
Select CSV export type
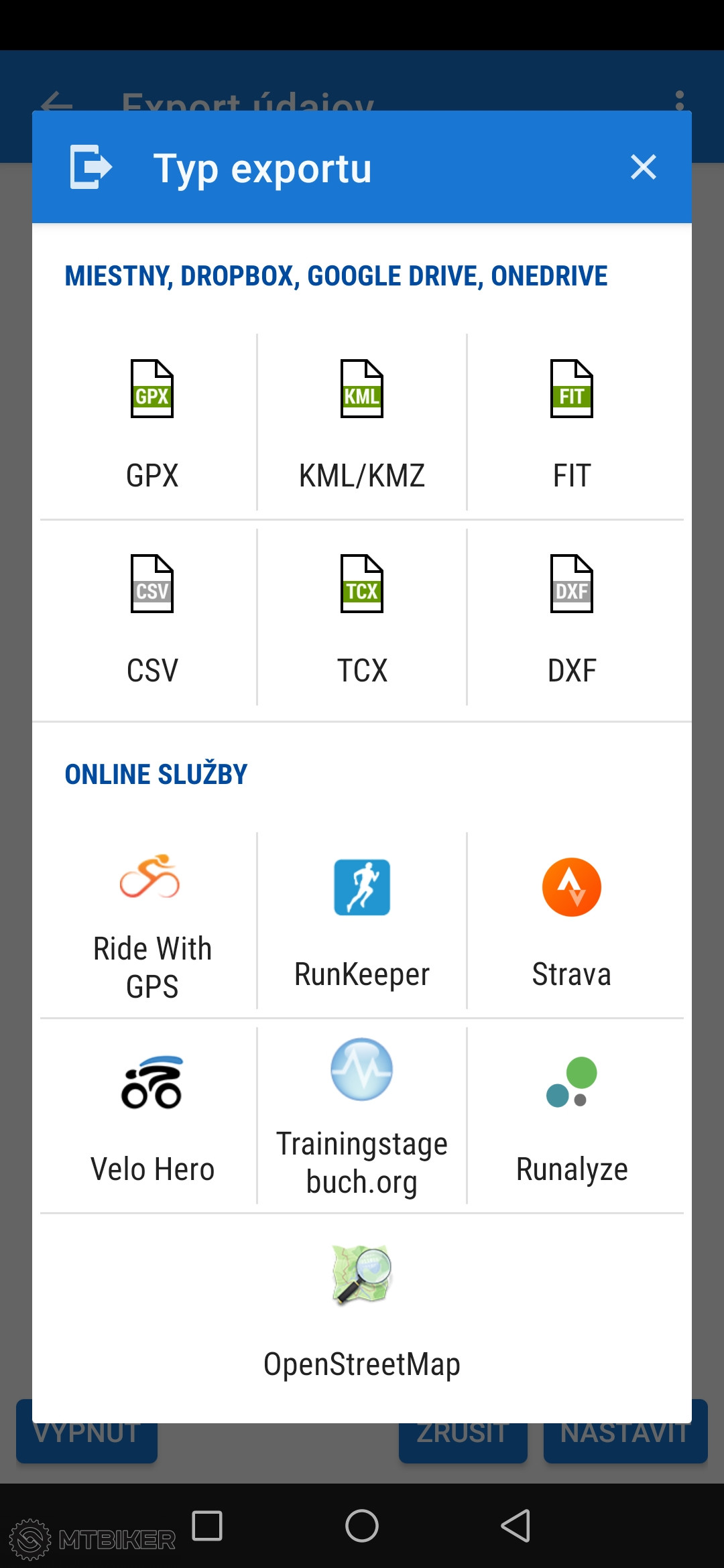click(x=152, y=618)
